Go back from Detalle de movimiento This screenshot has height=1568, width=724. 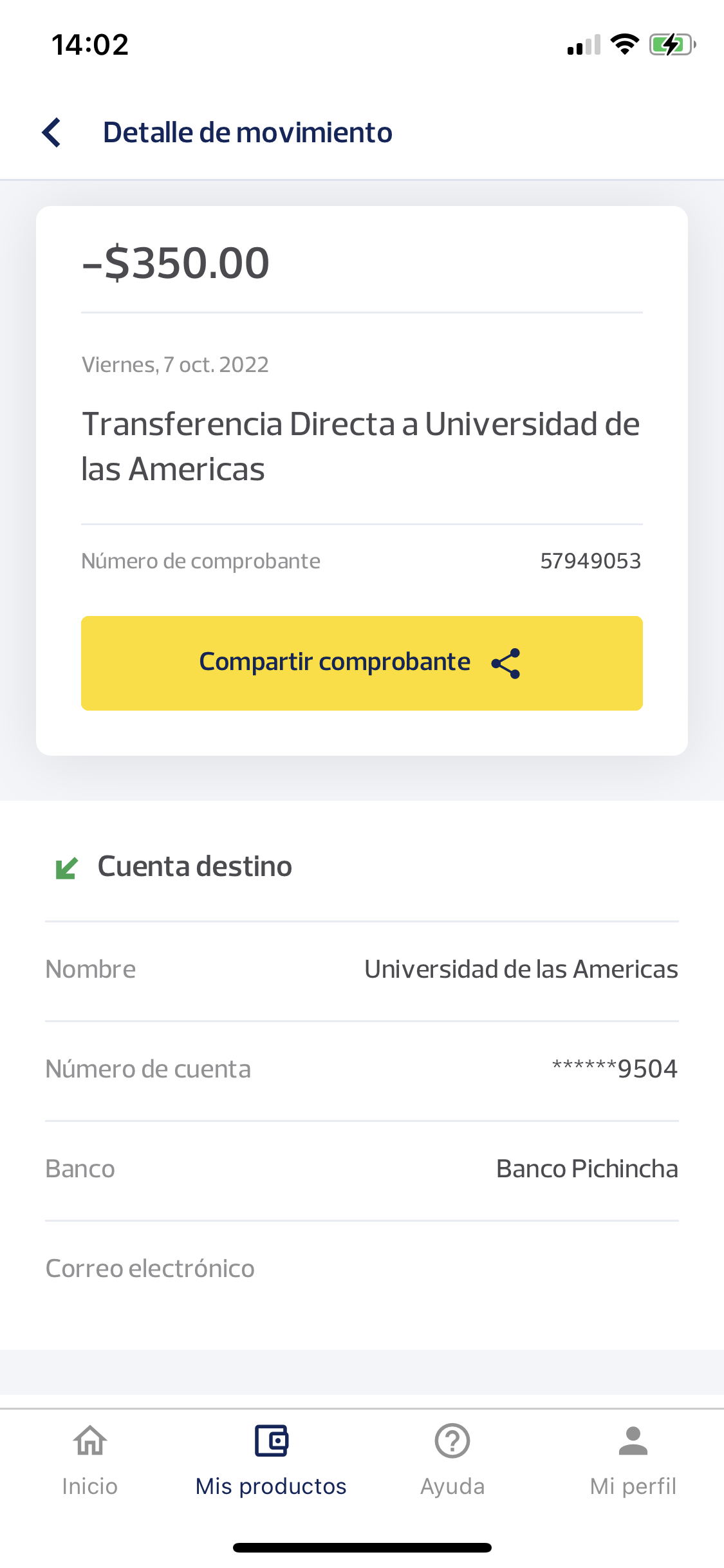52,133
